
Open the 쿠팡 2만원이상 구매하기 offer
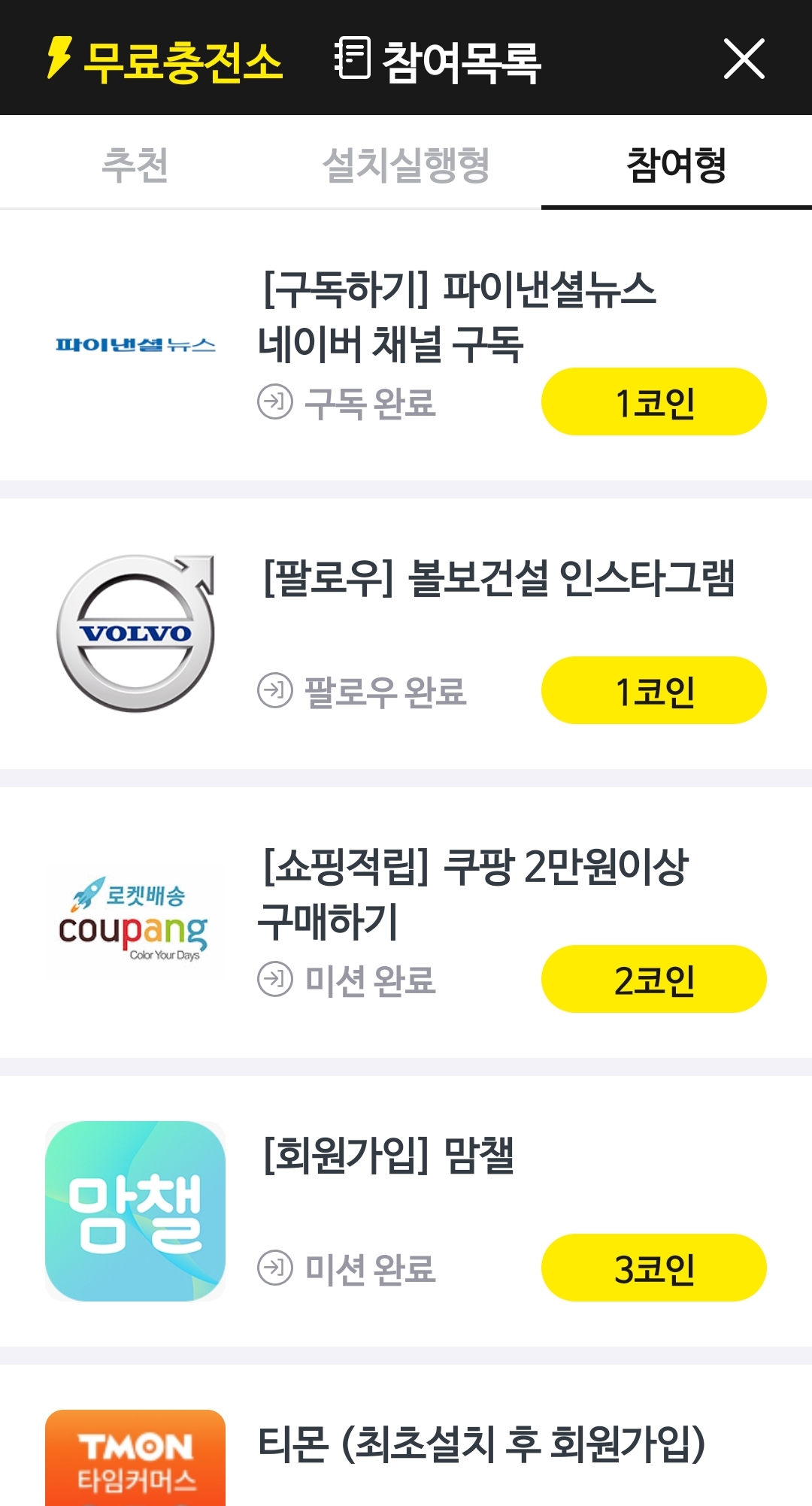[x=472, y=893]
